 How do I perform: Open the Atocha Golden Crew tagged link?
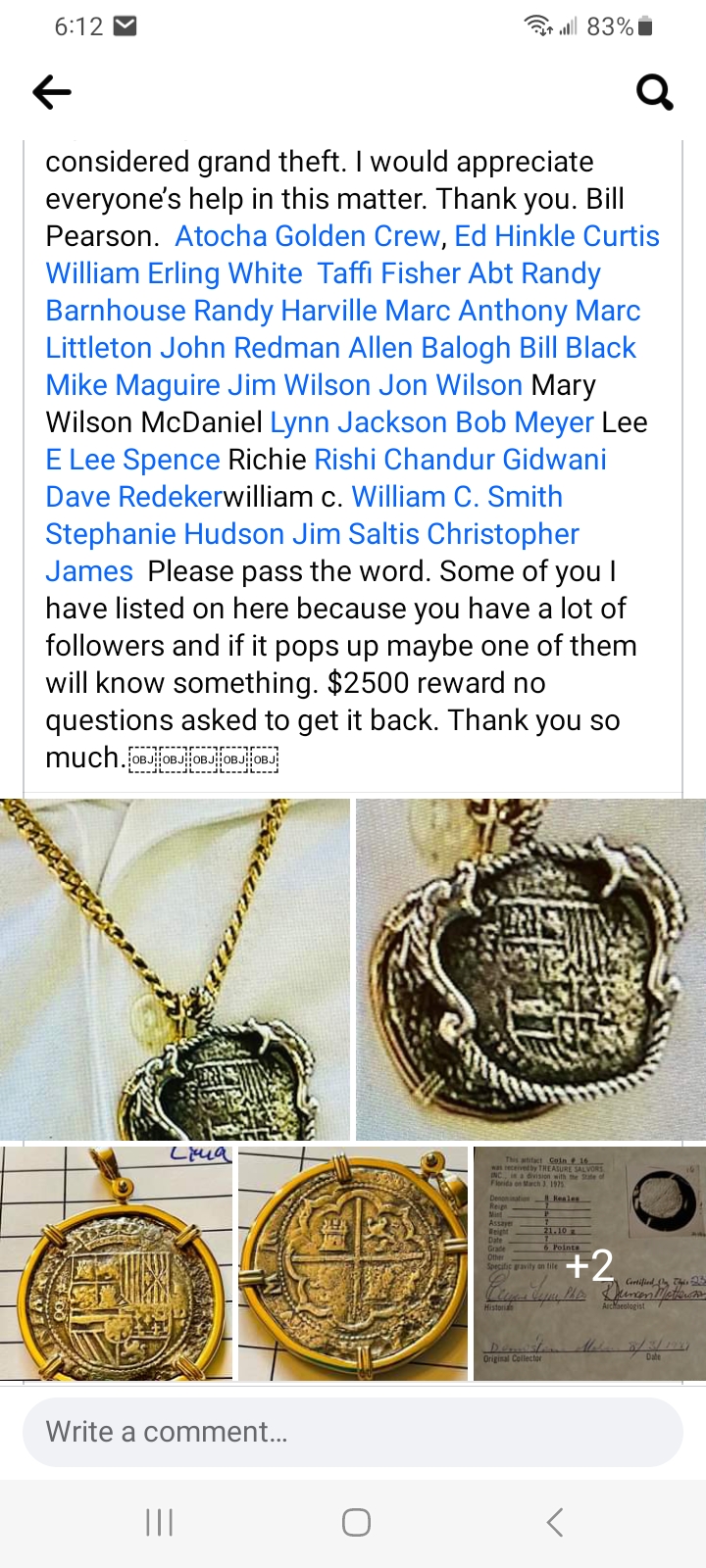click(308, 236)
